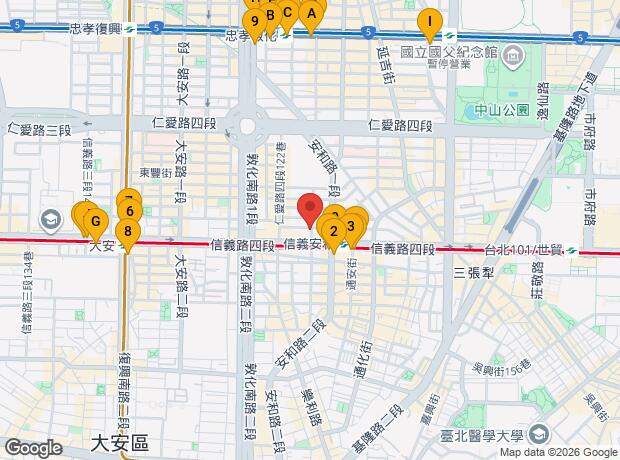Select the orange marker numbered 2

(334, 234)
